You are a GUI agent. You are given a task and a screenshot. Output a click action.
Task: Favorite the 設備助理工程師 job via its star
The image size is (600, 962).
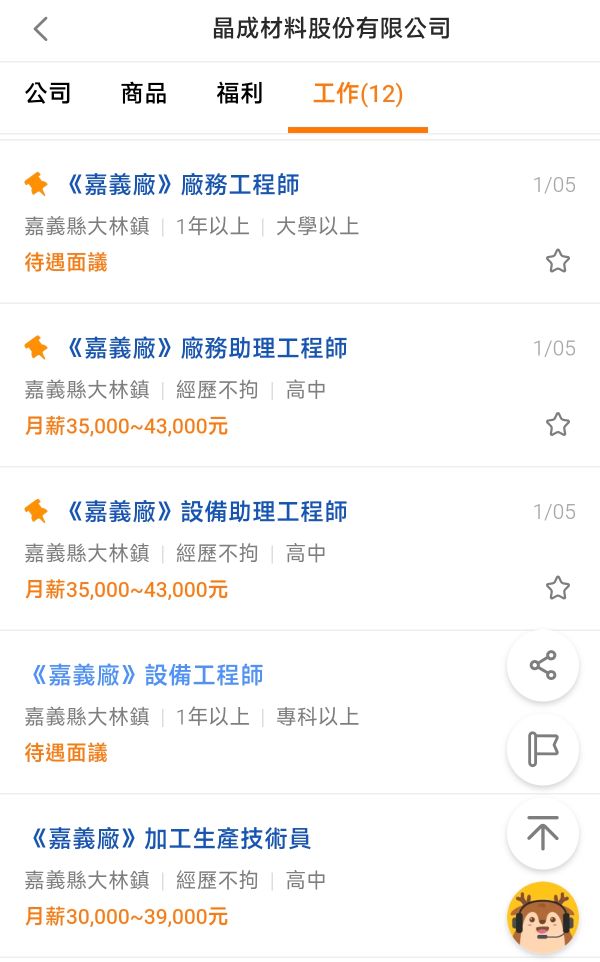coord(557,588)
